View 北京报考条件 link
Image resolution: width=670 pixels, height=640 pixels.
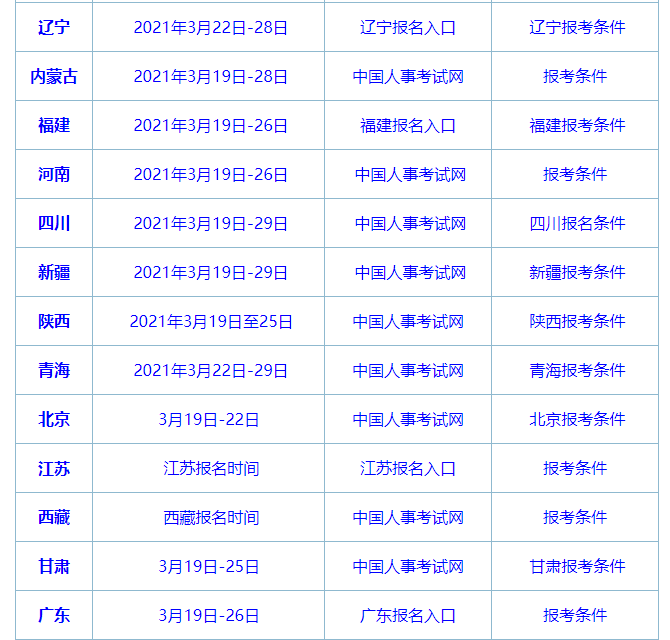click(577, 419)
